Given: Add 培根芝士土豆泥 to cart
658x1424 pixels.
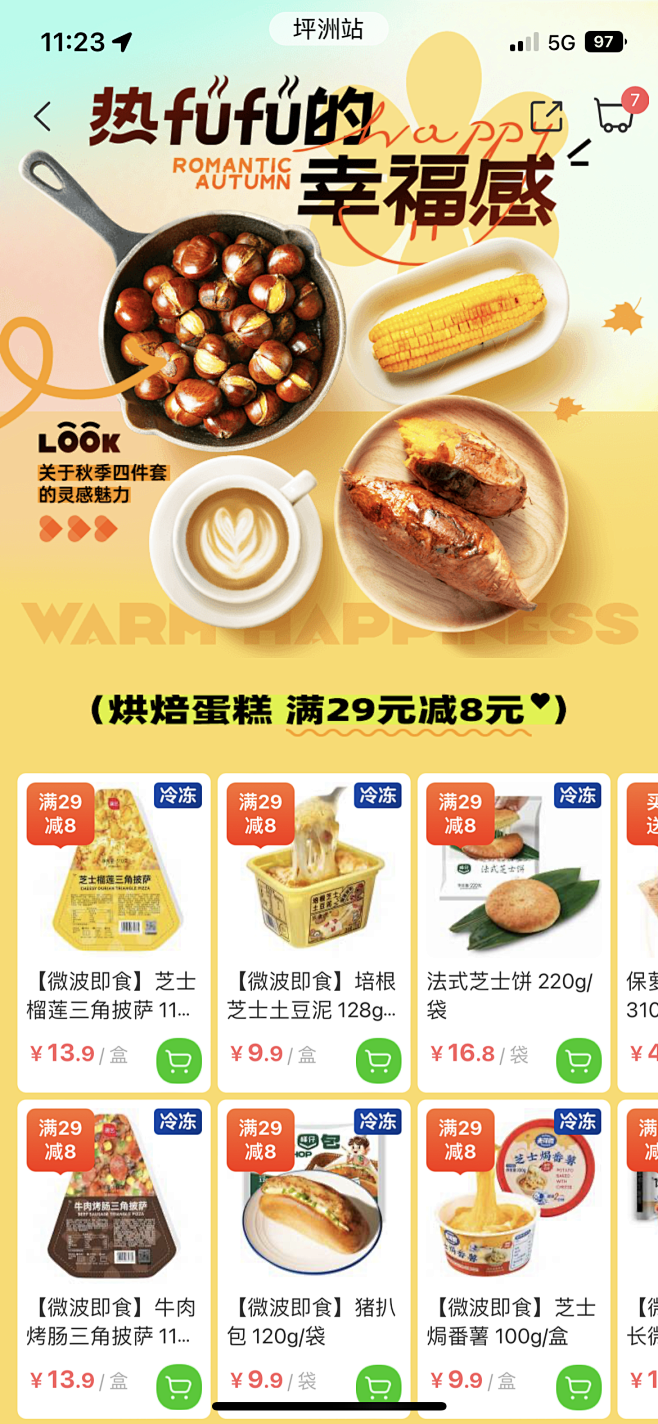Looking at the screenshot, I should (379, 1061).
